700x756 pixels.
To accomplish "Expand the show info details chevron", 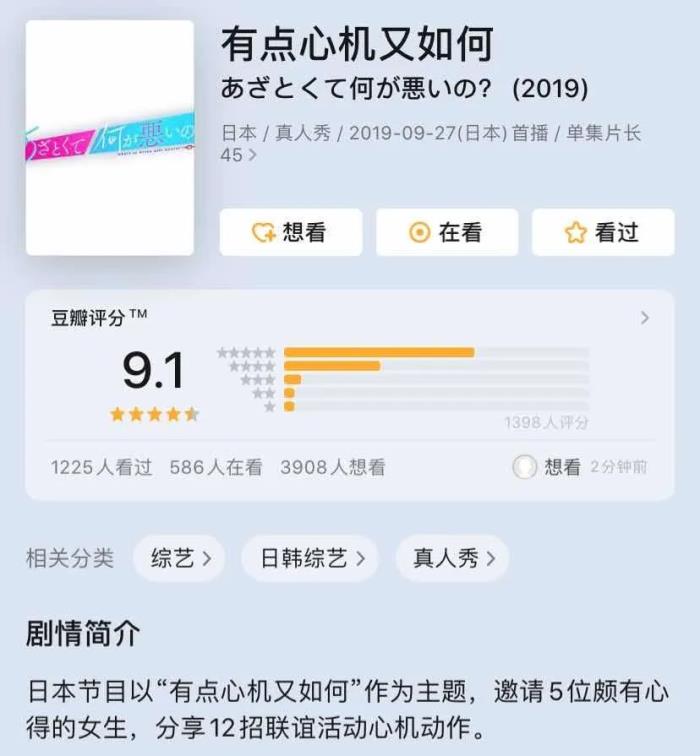I will [252, 155].
